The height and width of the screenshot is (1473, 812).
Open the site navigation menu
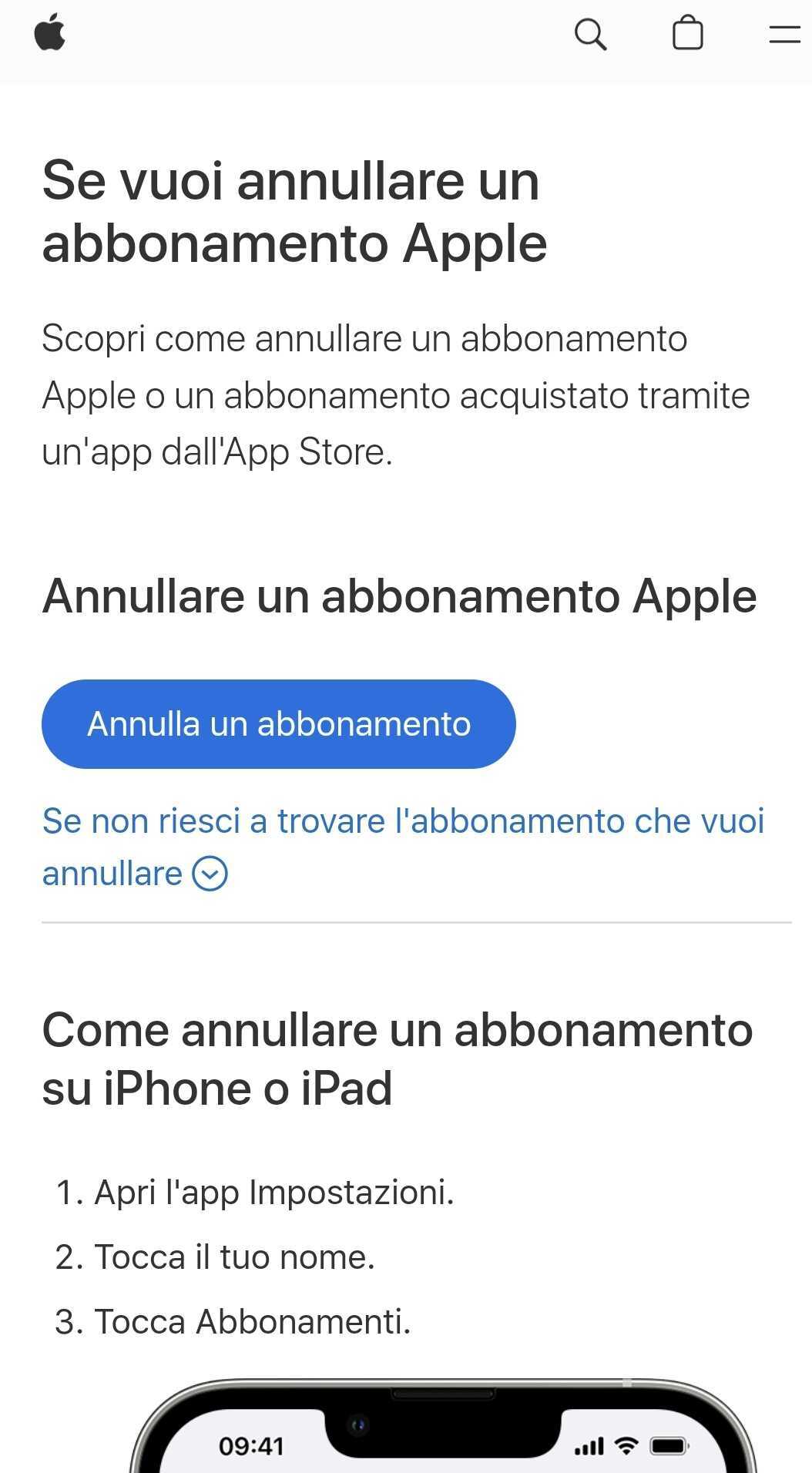coord(784,35)
